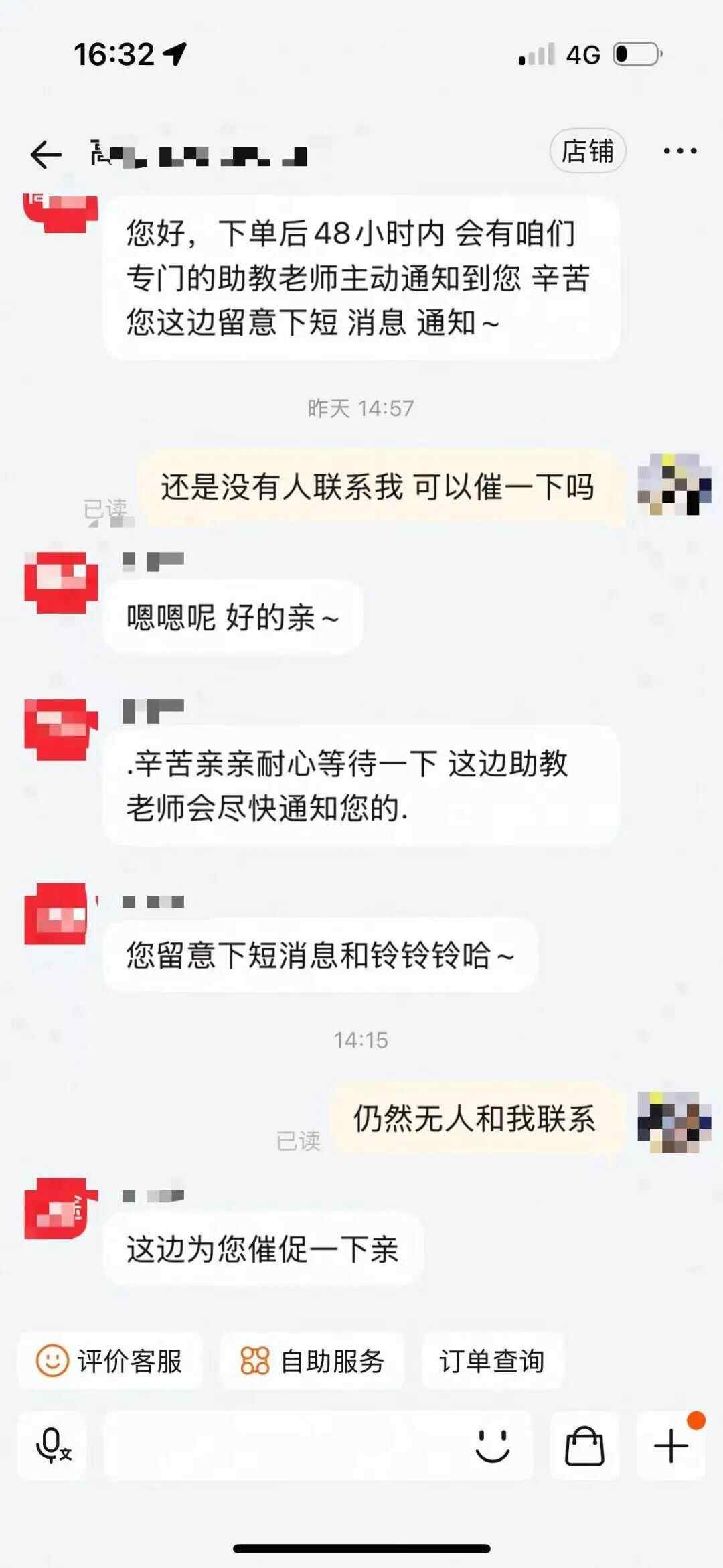Image resolution: width=723 pixels, height=1568 pixels.
Task: Open the shopping bag icon
Action: click(x=584, y=1445)
